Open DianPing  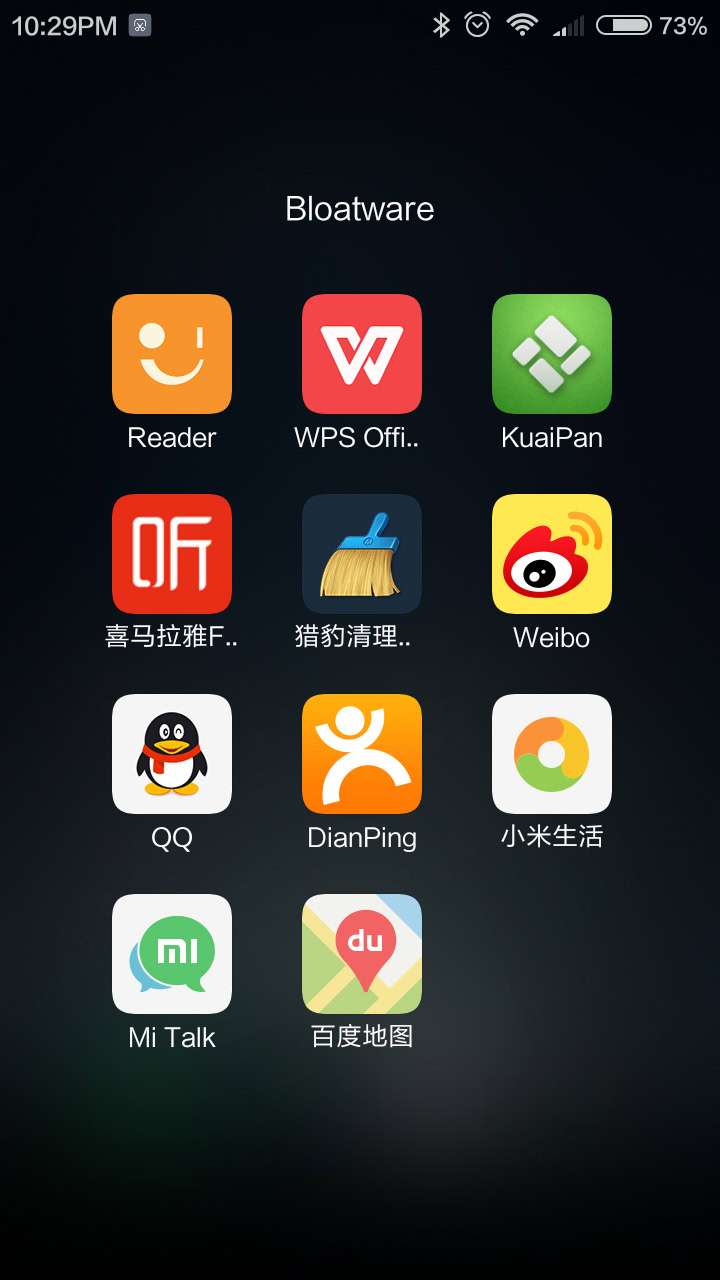[x=362, y=754]
